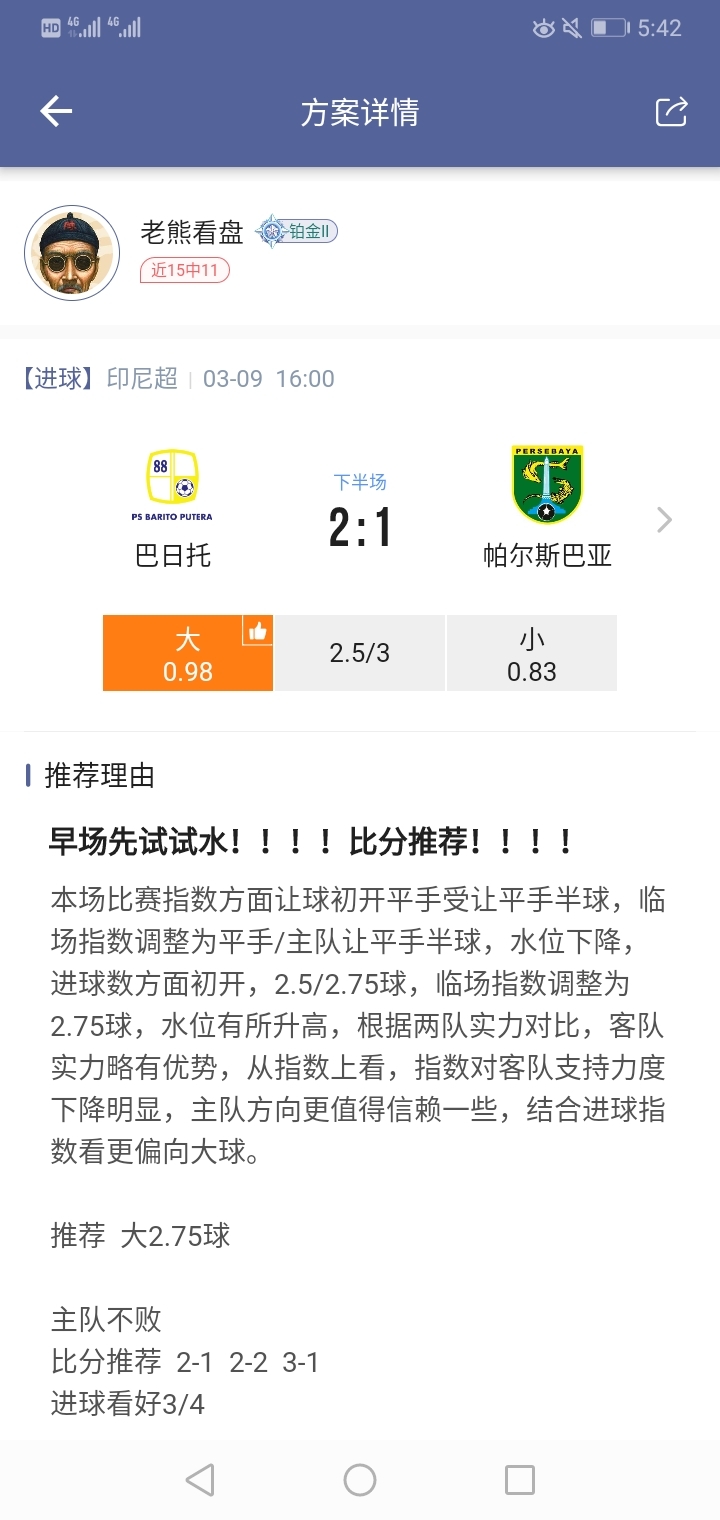The width and height of the screenshot is (720, 1520).
Task: Share this plan via the top-right icon
Action: pyautogui.click(x=671, y=112)
